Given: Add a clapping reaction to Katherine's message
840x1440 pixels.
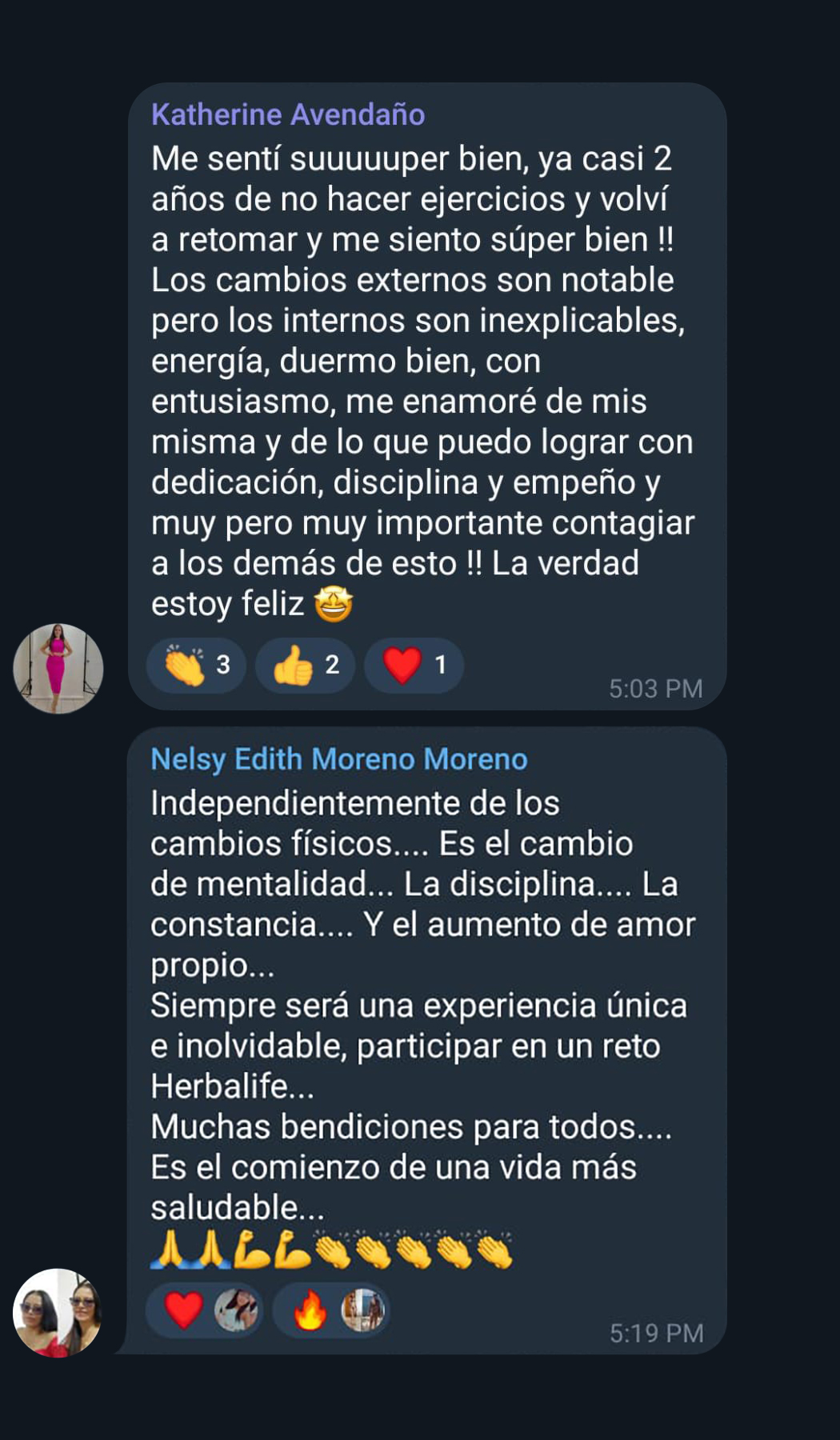Looking at the screenshot, I should point(196,665).
